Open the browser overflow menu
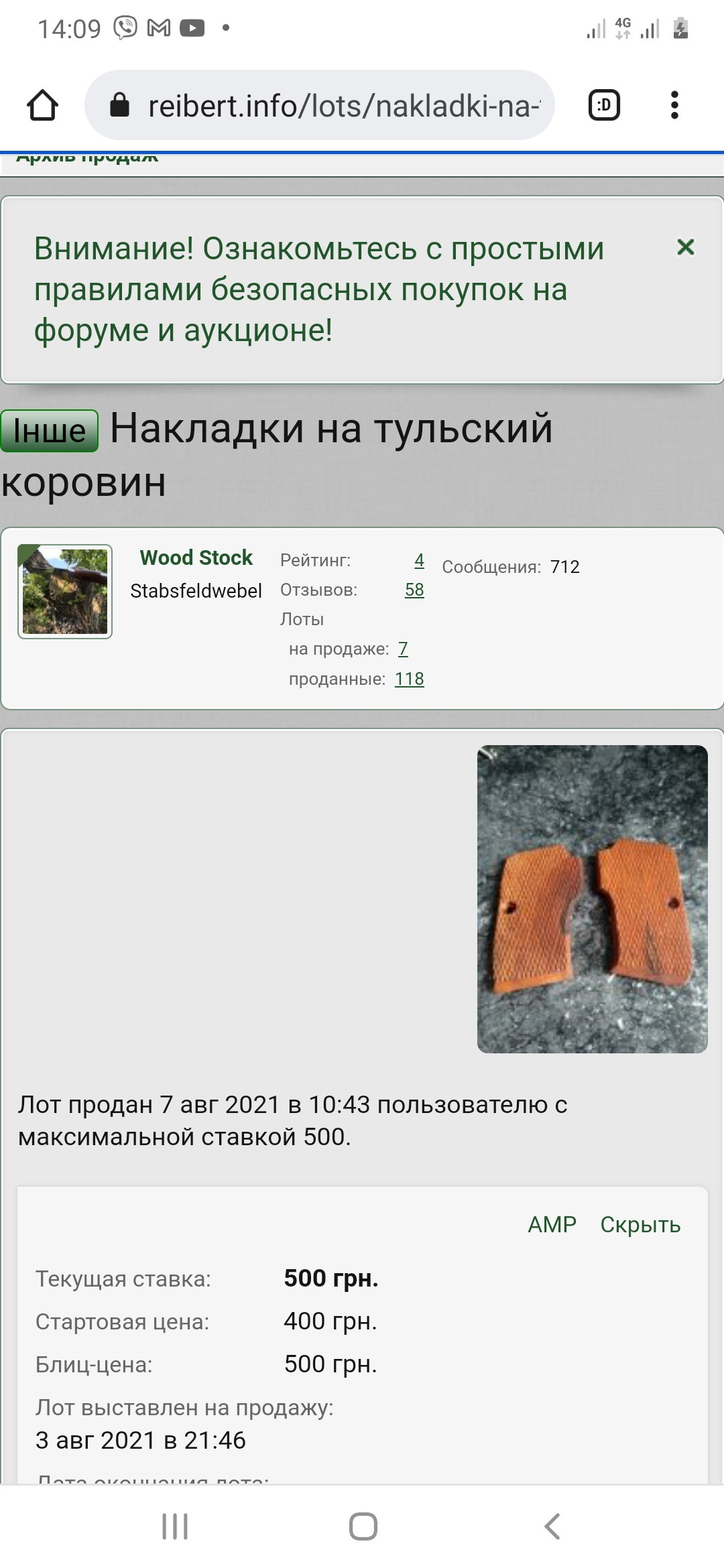This screenshot has height=1568, width=724. pyautogui.click(x=674, y=105)
